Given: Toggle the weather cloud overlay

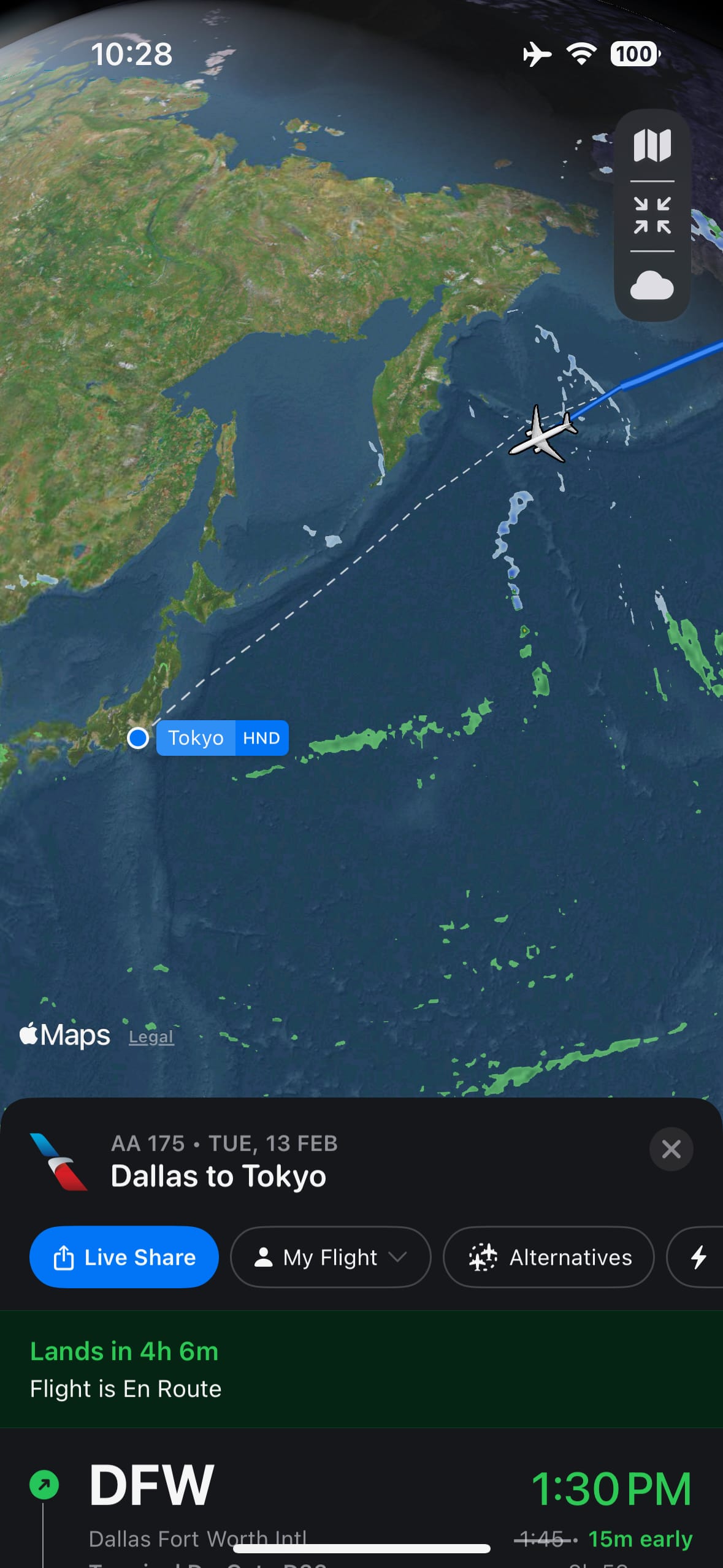Looking at the screenshot, I should [x=652, y=285].
